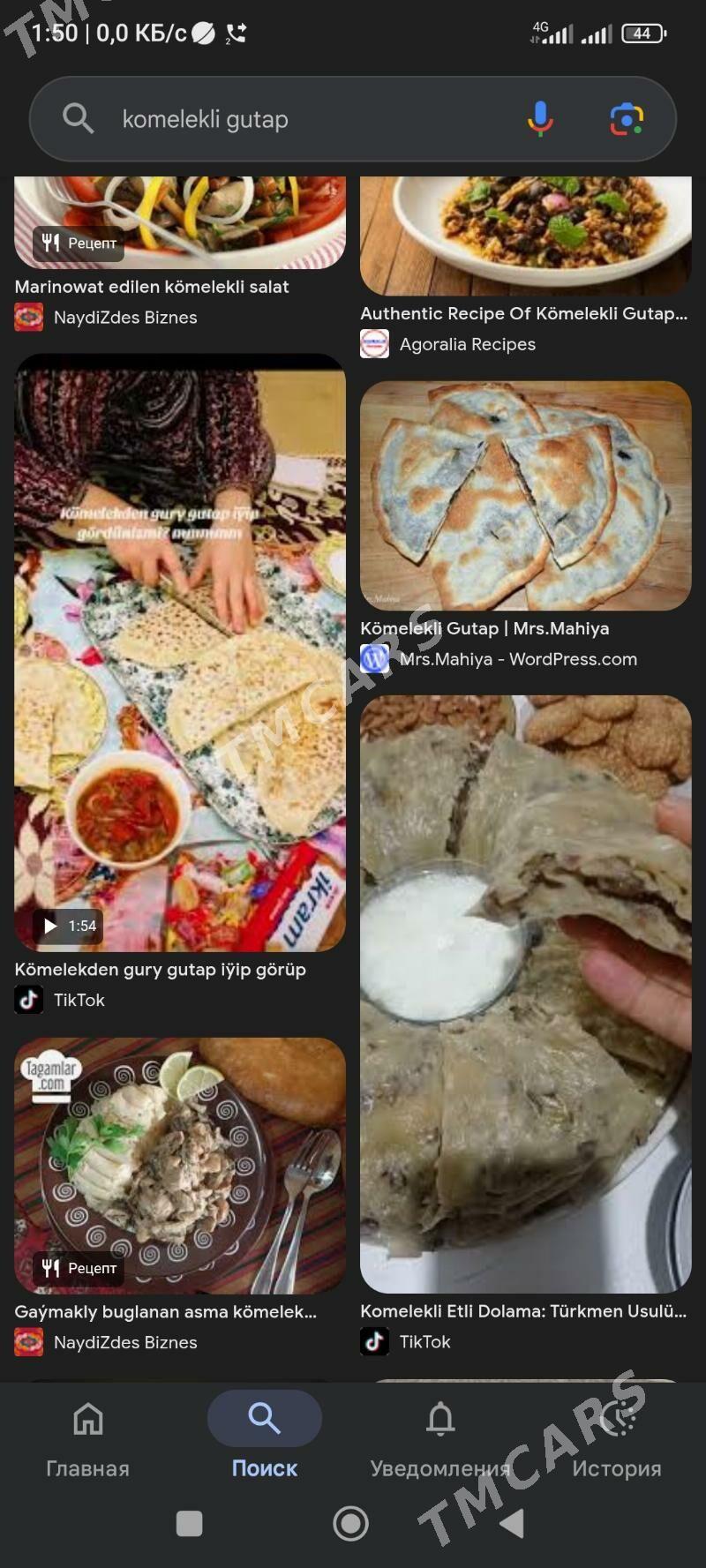Go to the История tab
This screenshot has width=706, height=1568.
[617, 1438]
